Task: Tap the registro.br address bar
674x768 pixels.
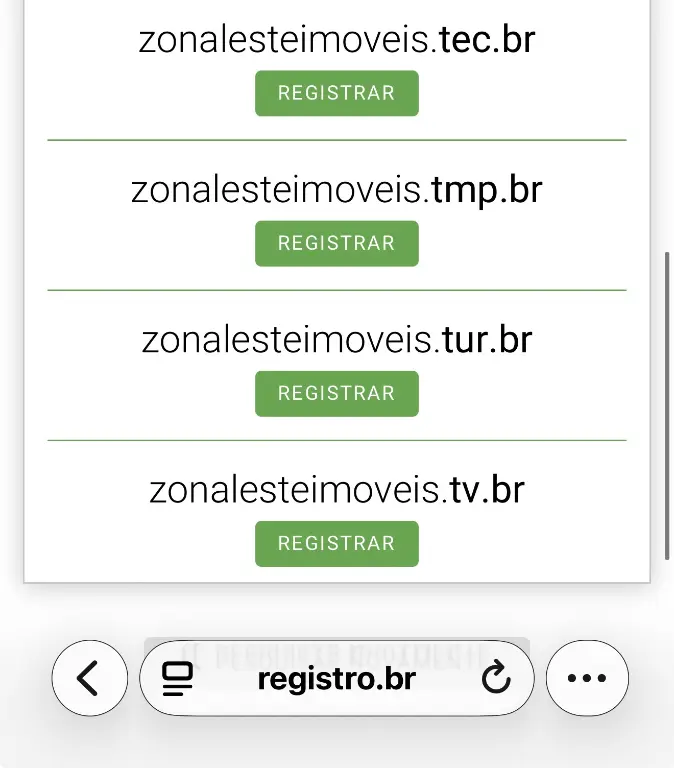Action: [336, 679]
